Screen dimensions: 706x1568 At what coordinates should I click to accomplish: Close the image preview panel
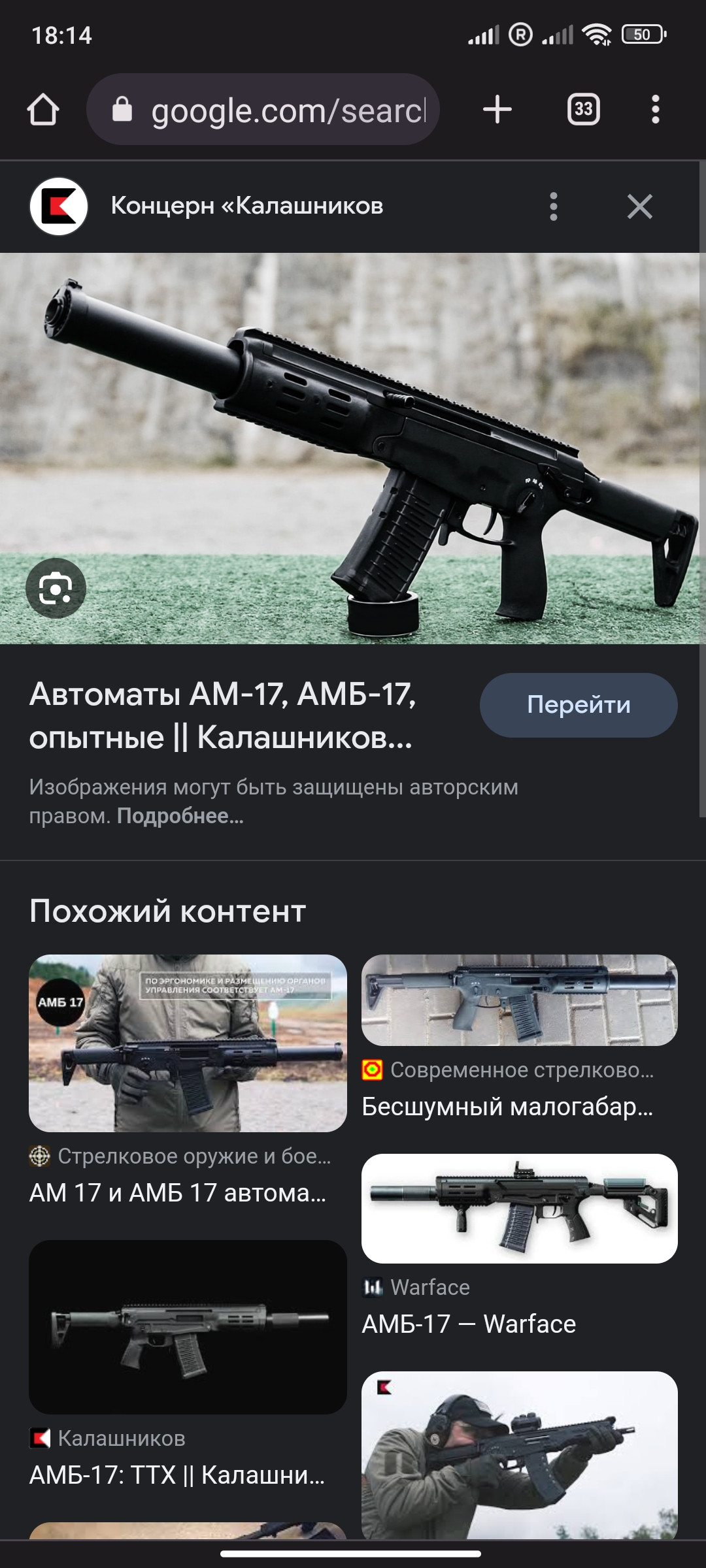pyautogui.click(x=639, y=206)
